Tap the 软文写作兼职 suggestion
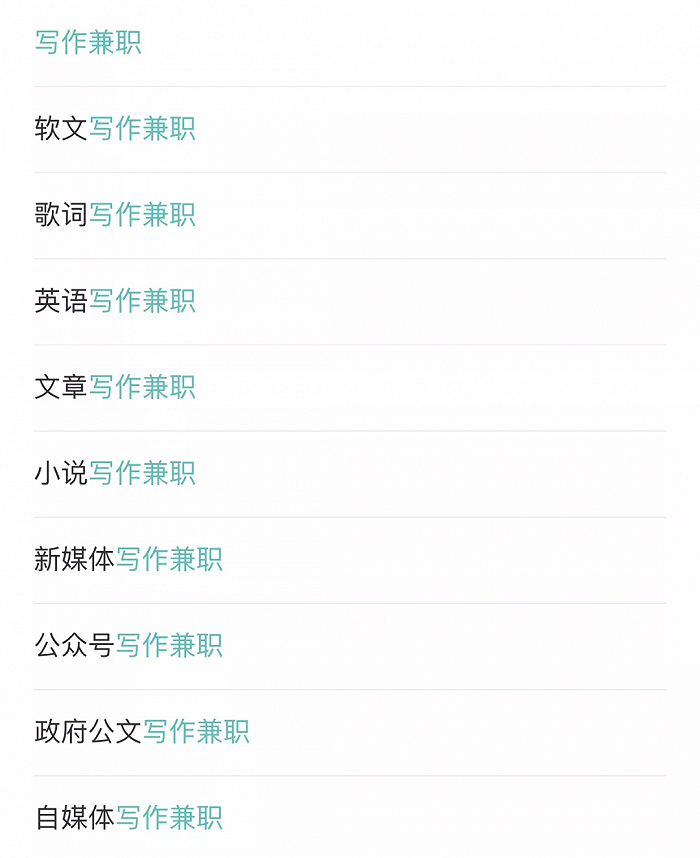Image resolution: width=700 pixels, height=858 pixels. pos(115,129)
